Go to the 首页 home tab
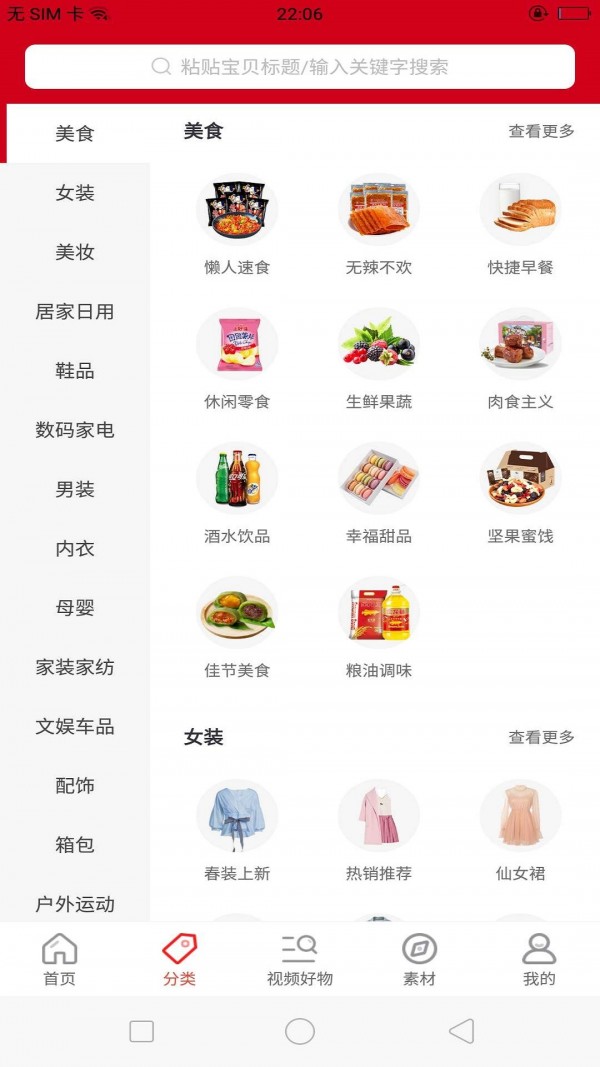Viewport: 600px width, 1067px height. tap(59, 960)
